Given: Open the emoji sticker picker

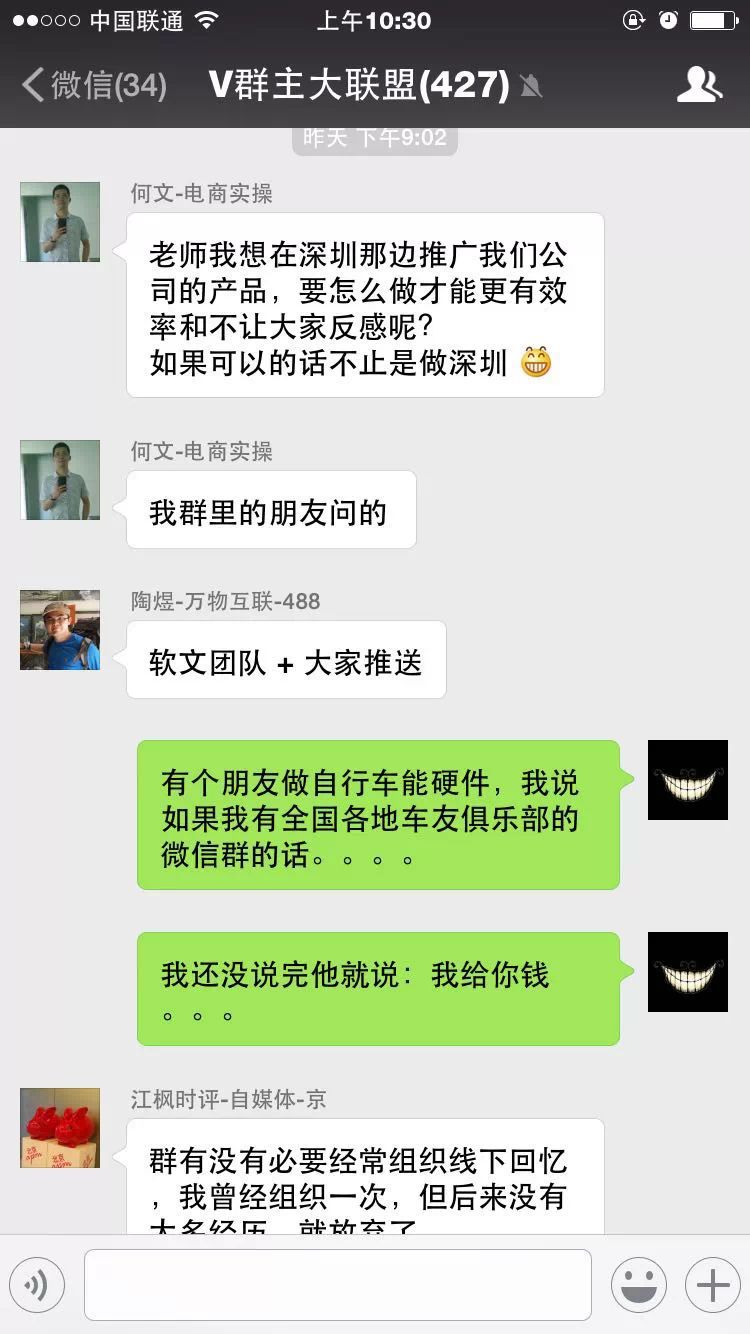Looking at the screenshot, I should click(x=638, y=1285).
